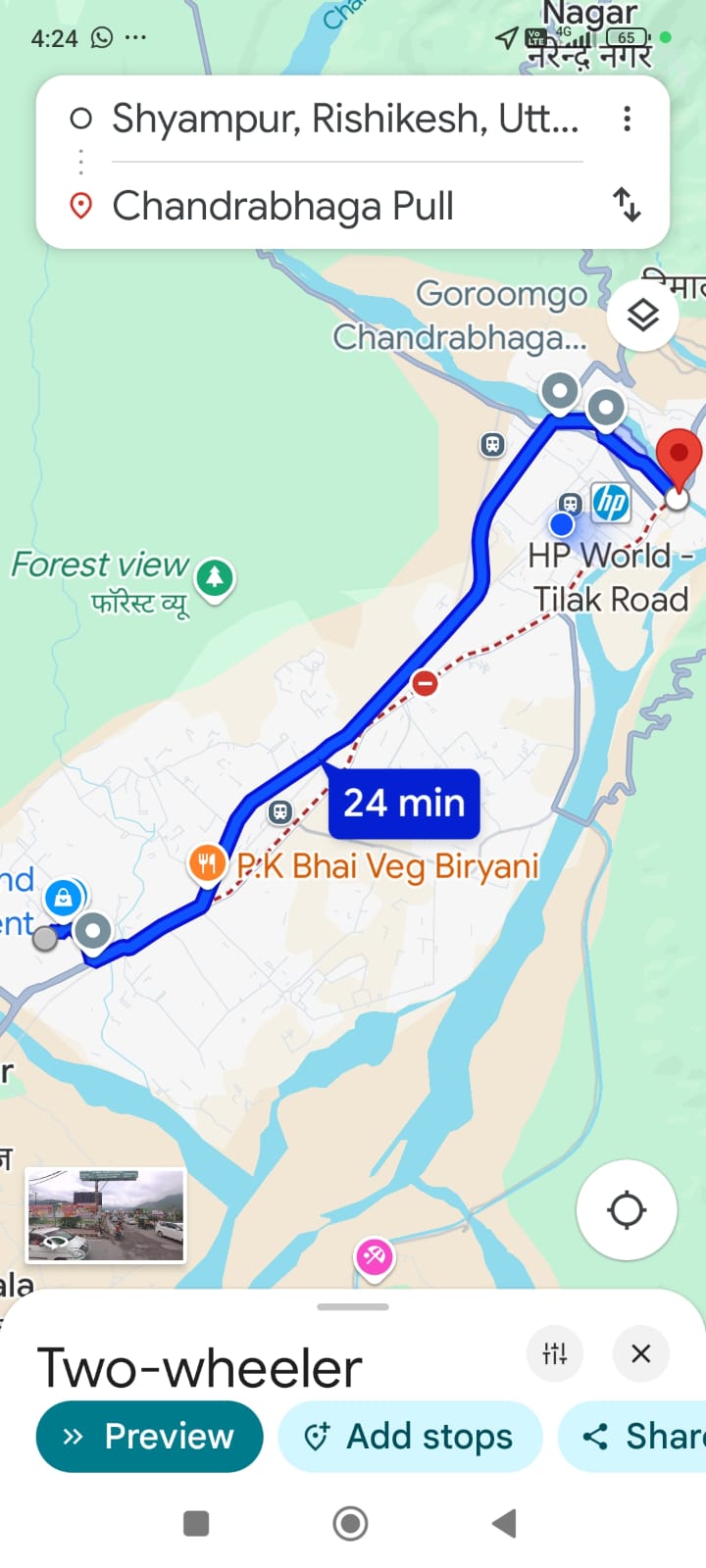Open HP World - Tilak Road marker
The image size is (706, 1568).
tap(611, 504)
